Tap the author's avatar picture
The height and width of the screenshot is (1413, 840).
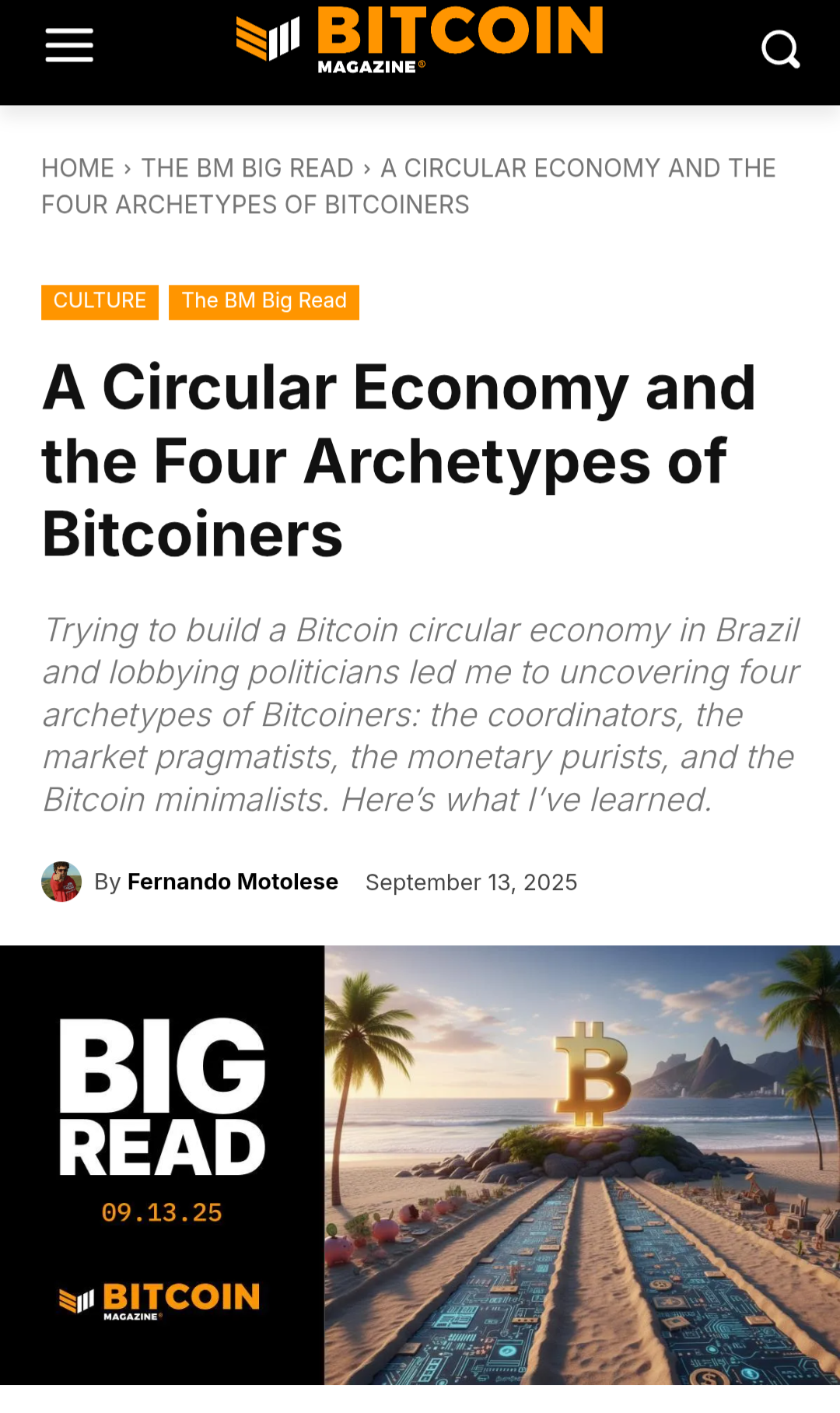coord(61,882)
